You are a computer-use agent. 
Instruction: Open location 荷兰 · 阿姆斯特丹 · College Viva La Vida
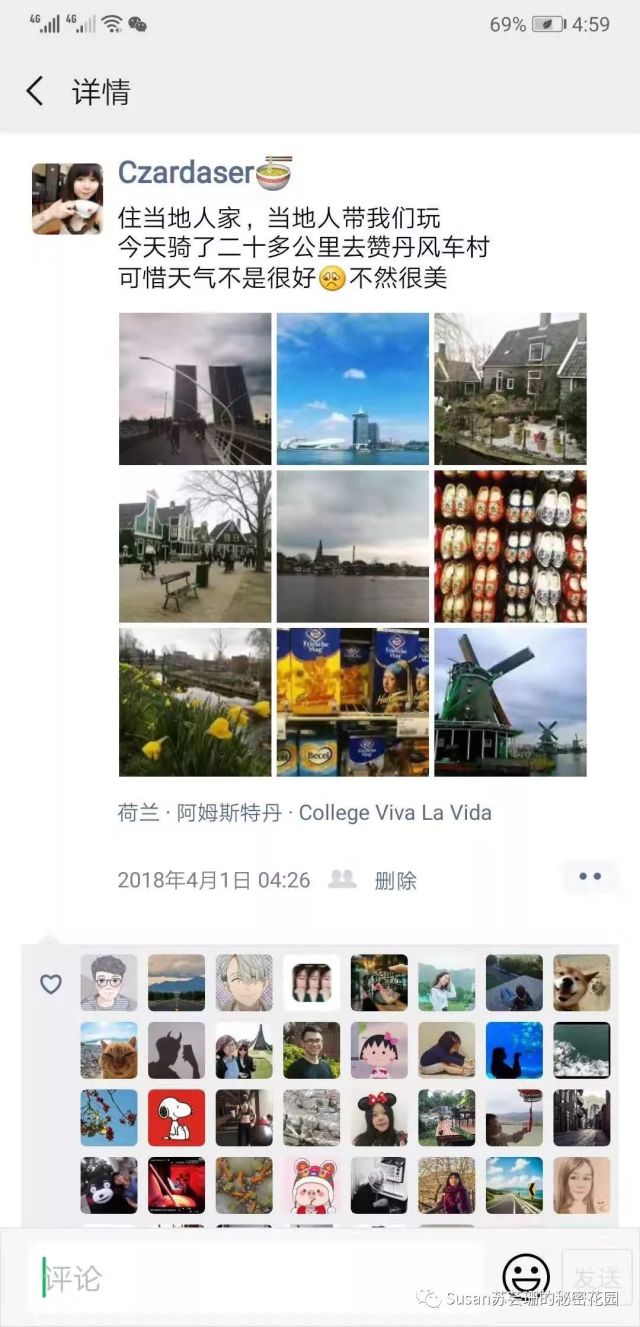pos(304,813)
